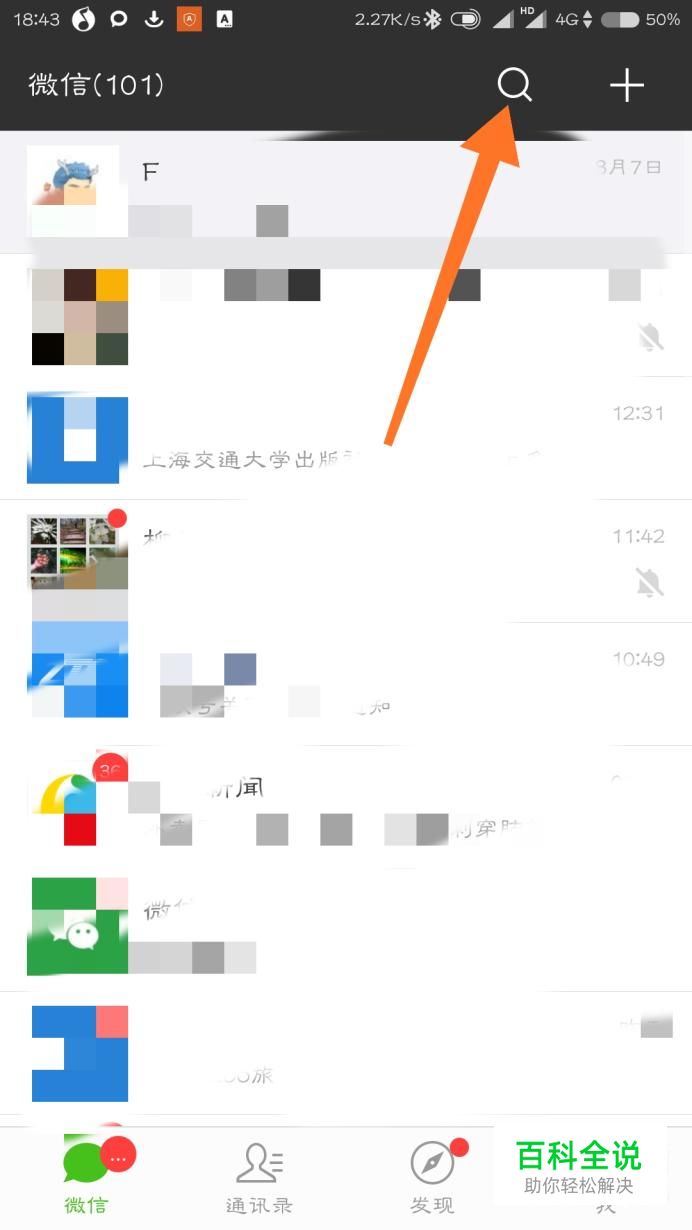Image resolution: width=692 pixels, height=1230 pixels.
Task: Tap the plus icon for more options
Action: [627, 86]
